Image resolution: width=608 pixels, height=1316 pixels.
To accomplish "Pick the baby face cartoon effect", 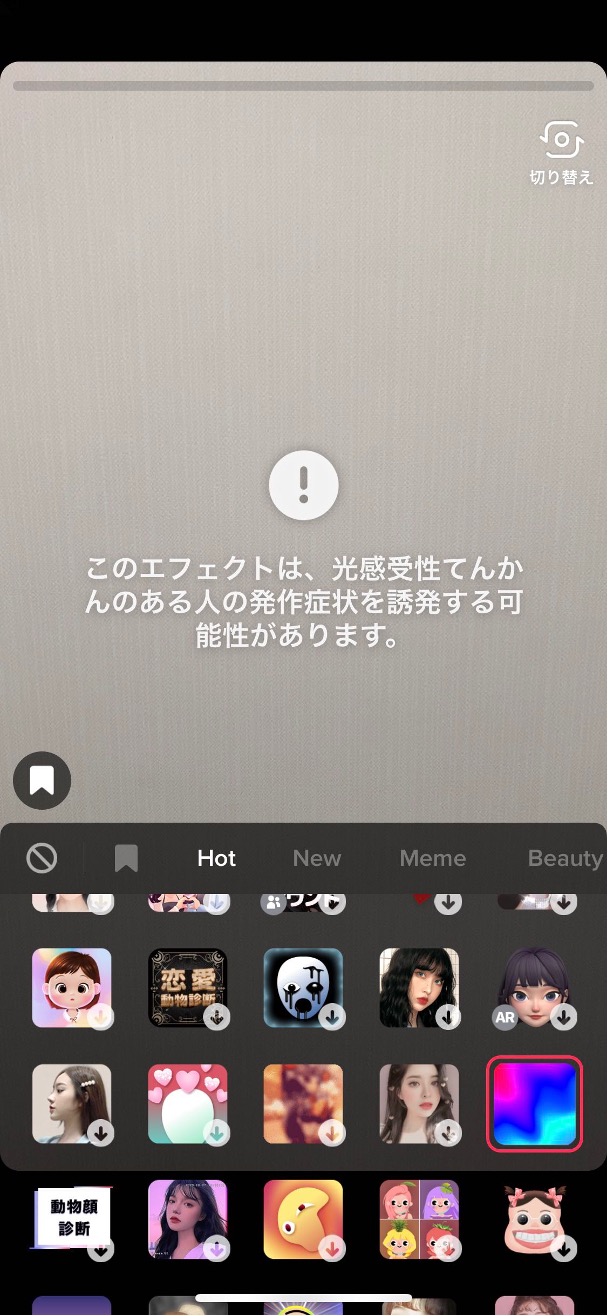I will [x=72, y=988].
